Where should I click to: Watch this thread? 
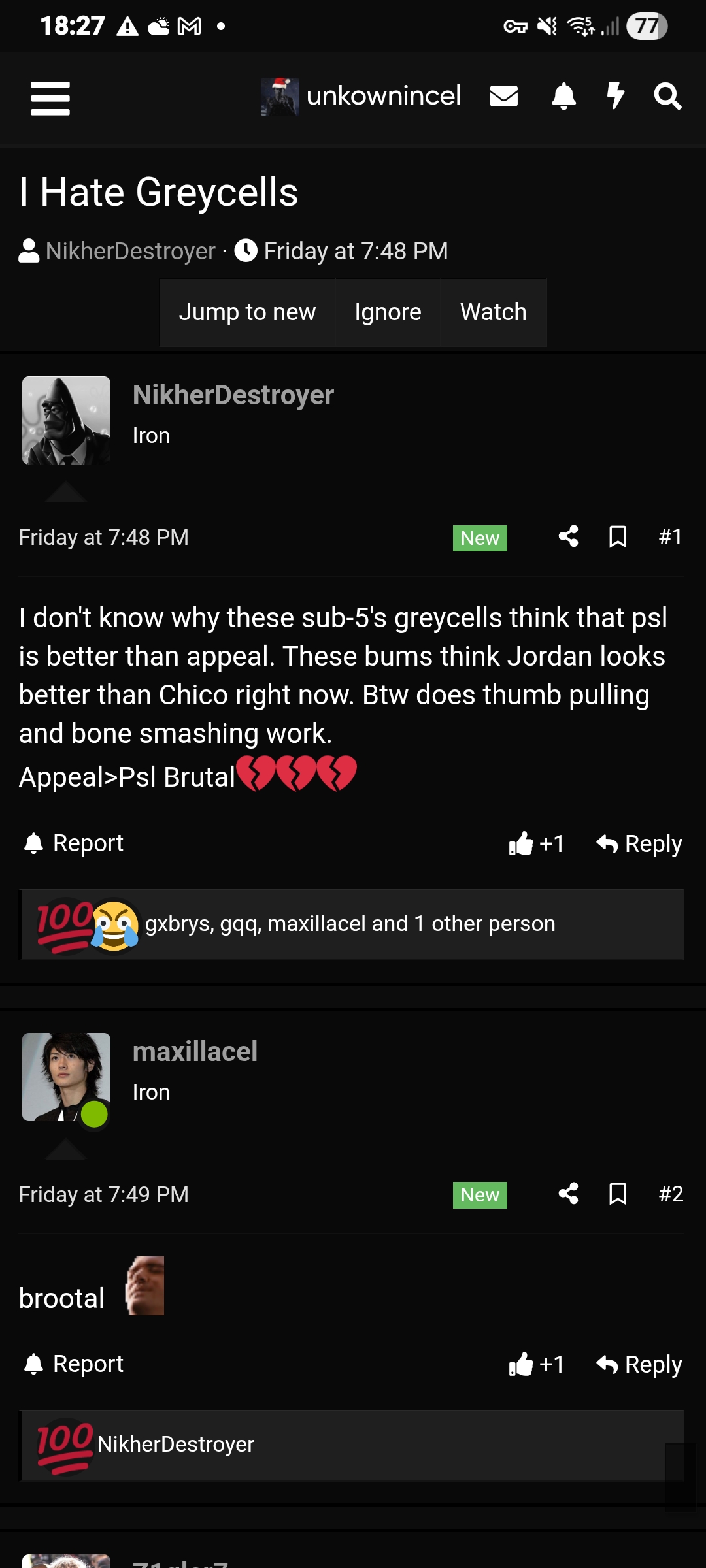[x=493, y=312]
